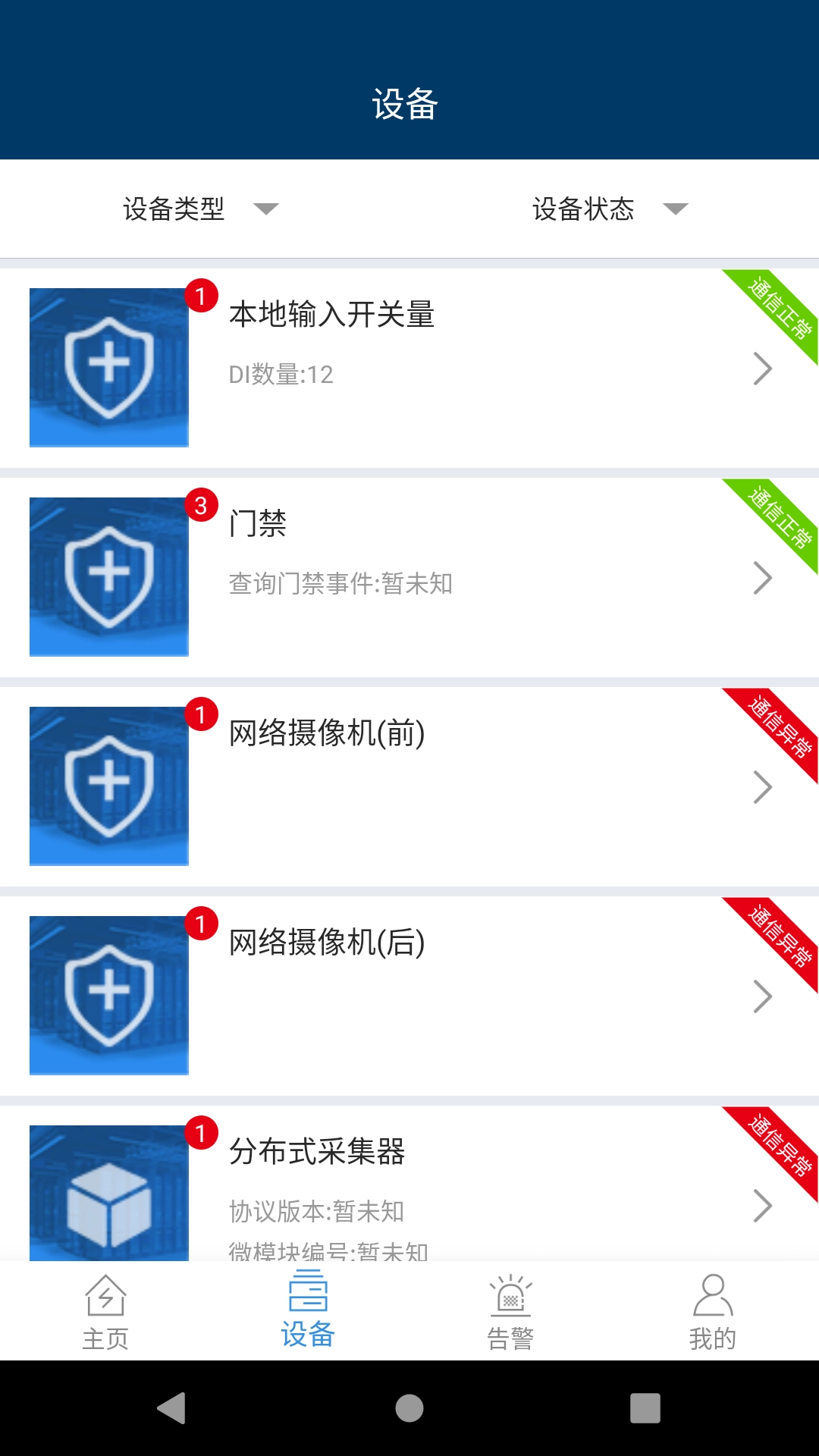Open the 网络摄像机(前) device entry
The image size is (819, 1456).
(409, 786)
